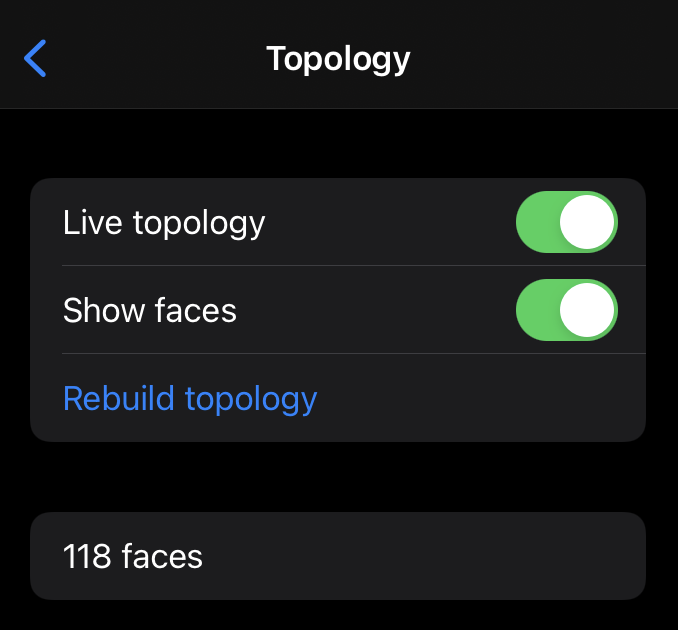Disable the Live topology switch
This screenshot has width=678, height=630.
click(x=566, y=222)
